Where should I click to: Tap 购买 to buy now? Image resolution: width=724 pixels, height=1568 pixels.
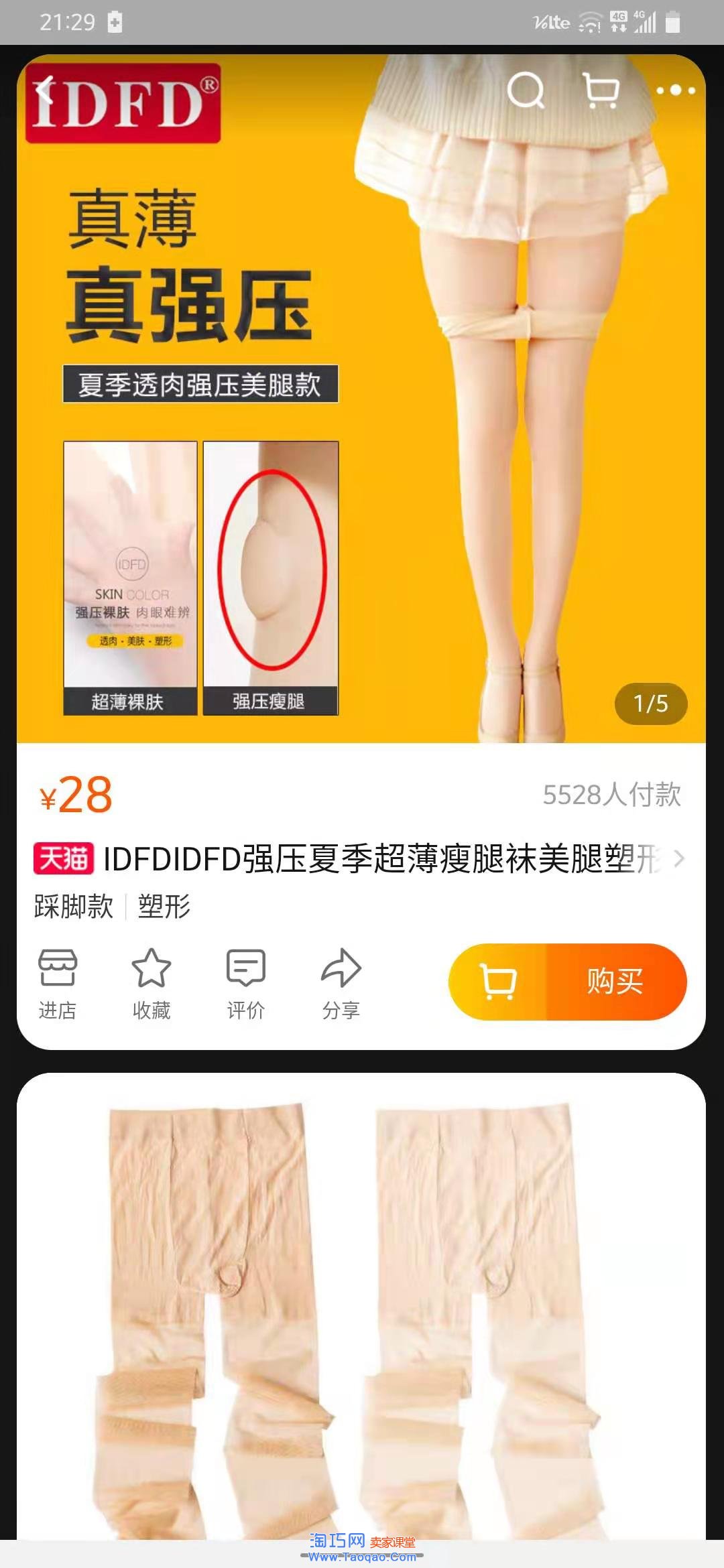point(615,982)
